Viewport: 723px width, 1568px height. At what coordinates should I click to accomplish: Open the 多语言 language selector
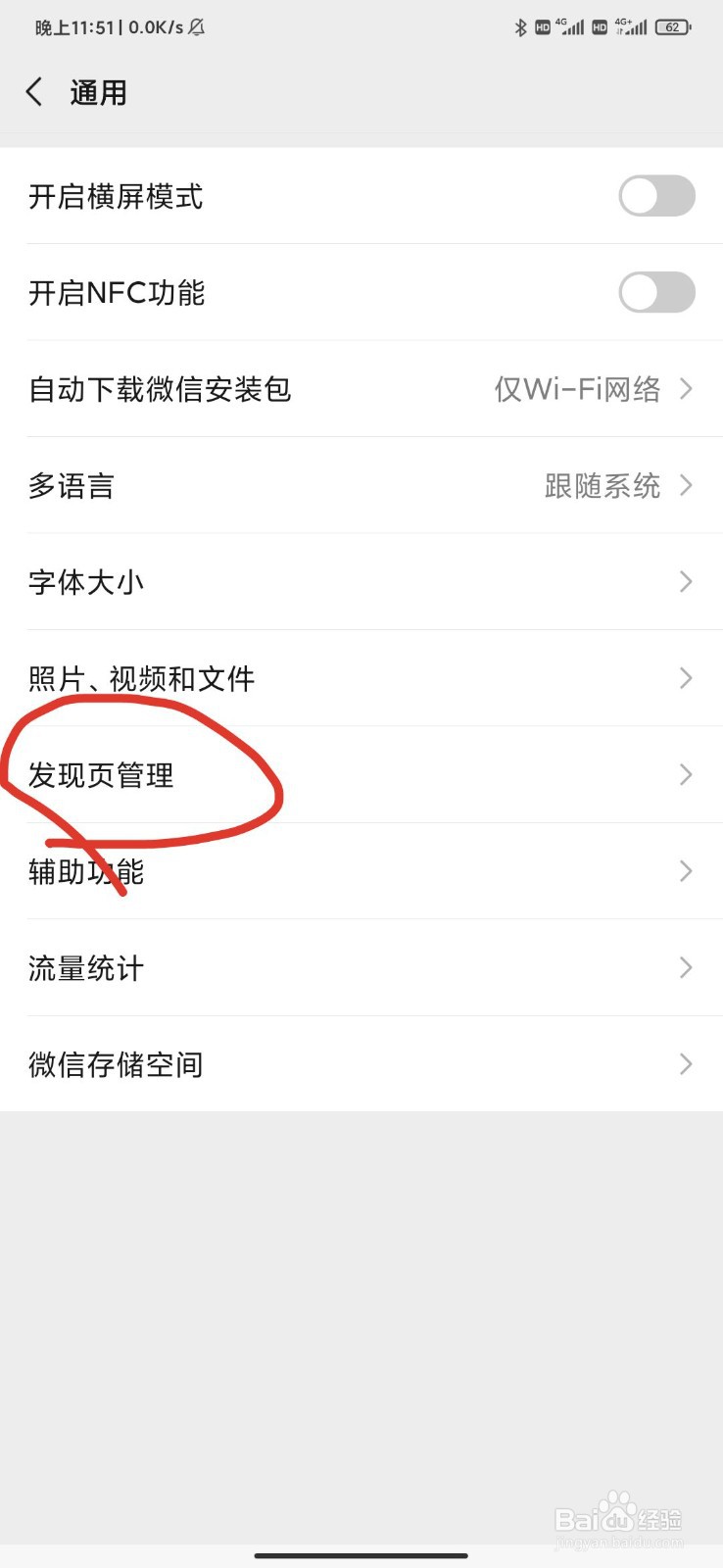pyautogui.click(x=361, y=485)
